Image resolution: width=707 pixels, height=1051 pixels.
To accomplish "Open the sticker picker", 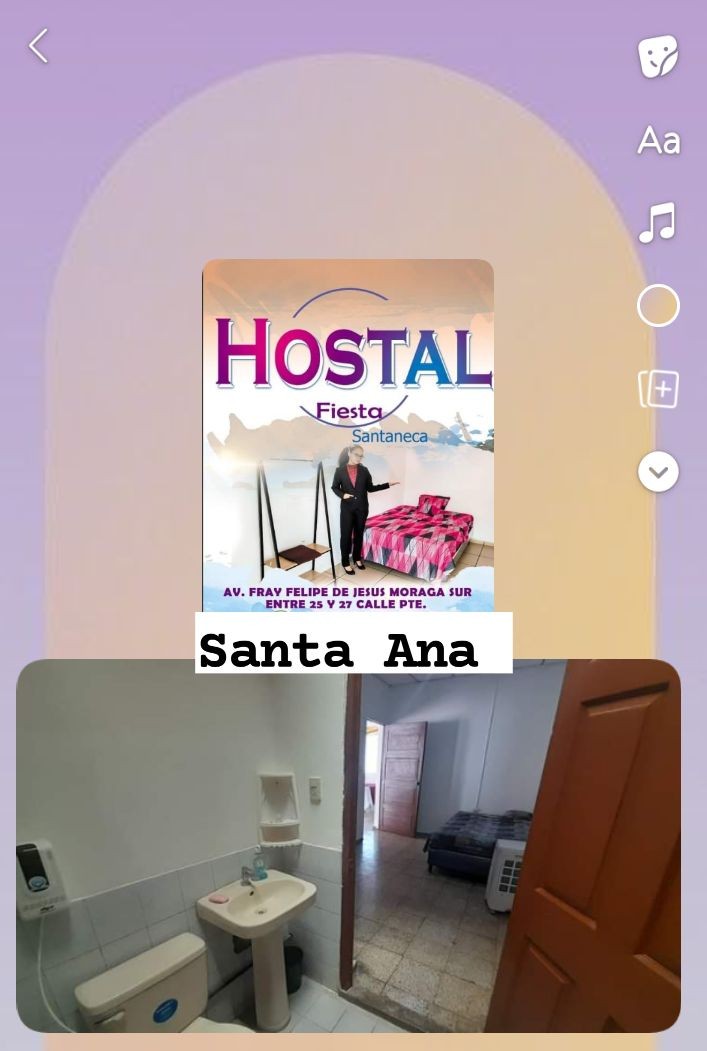I will click(658, 56).
